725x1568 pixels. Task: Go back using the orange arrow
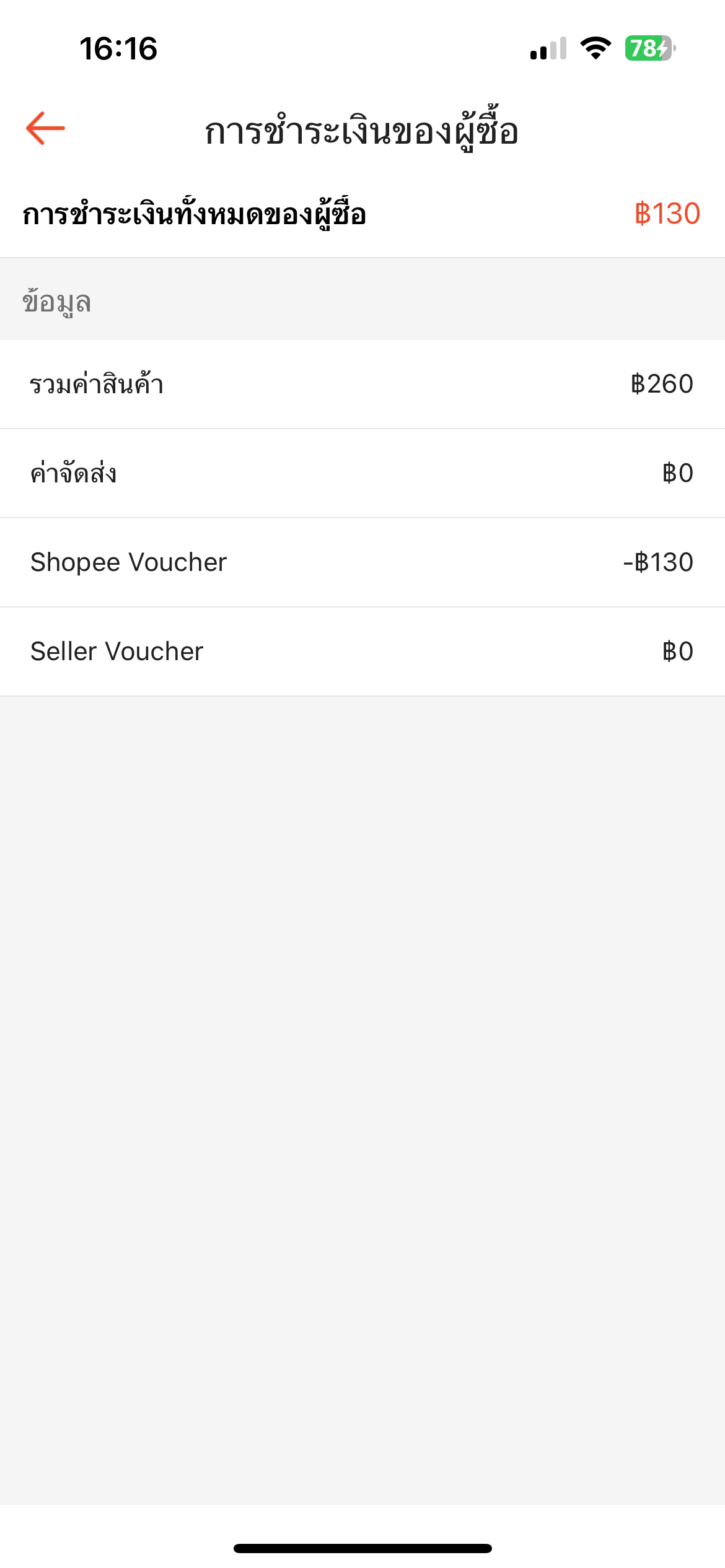[x=45, y=128]
